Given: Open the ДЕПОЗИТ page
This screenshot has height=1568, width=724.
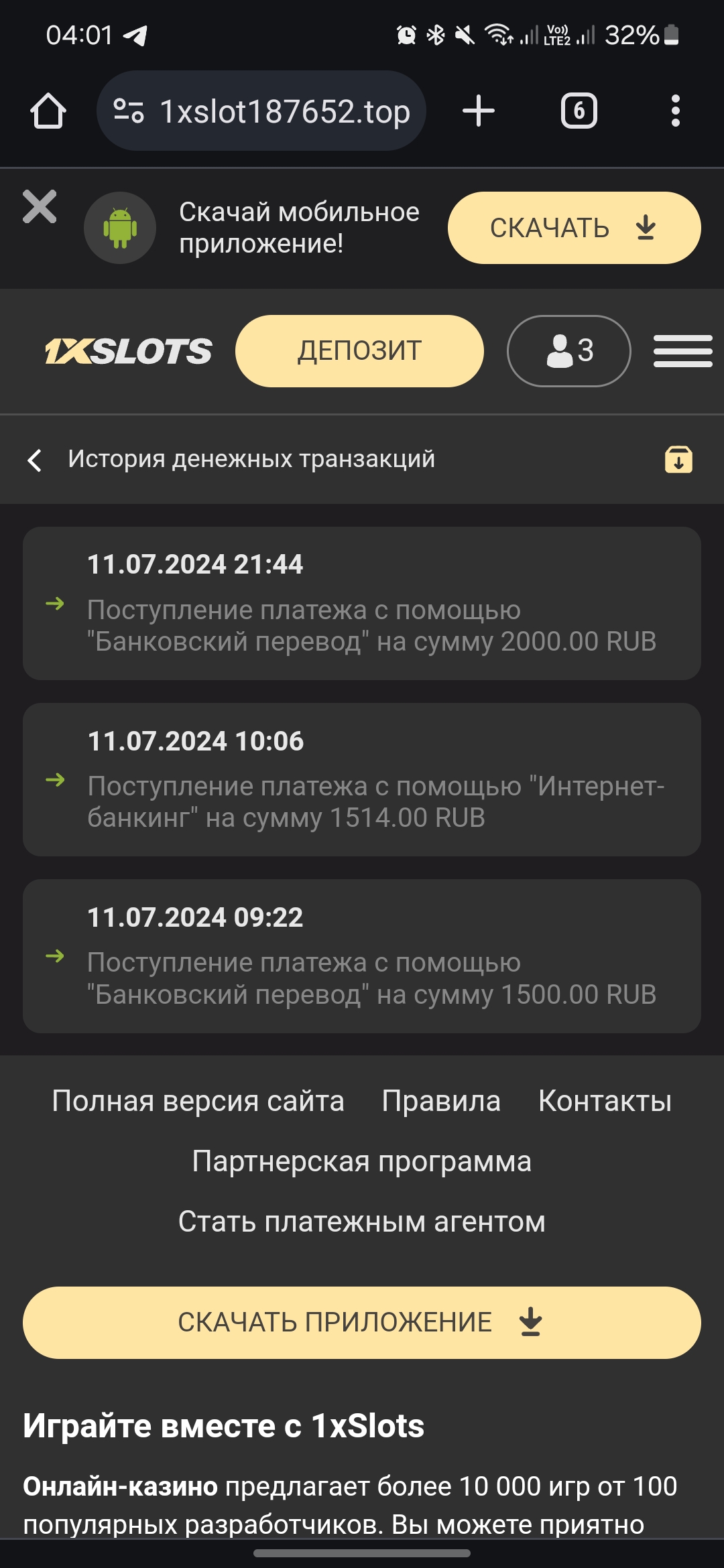Looking at the screenshot, I should [x=359, y=351].
